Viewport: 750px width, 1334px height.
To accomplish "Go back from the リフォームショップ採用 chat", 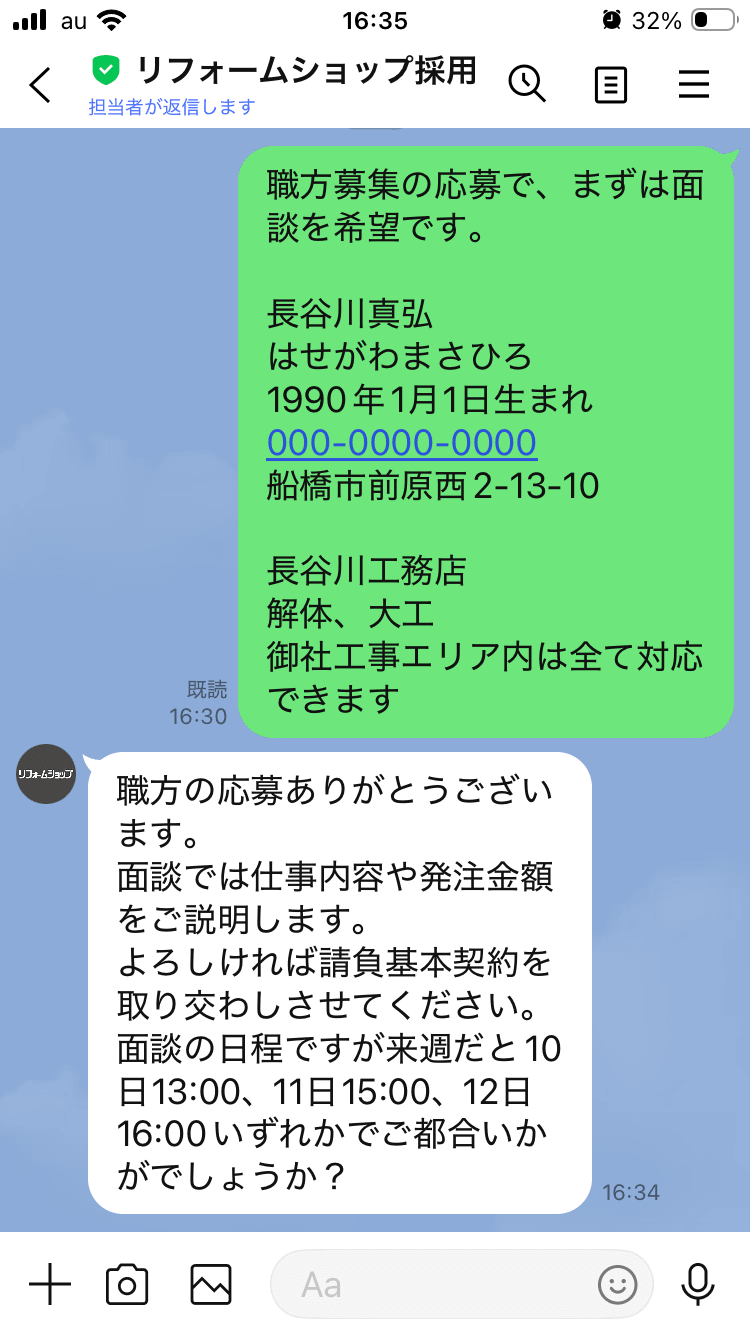I will pos(40,85).
